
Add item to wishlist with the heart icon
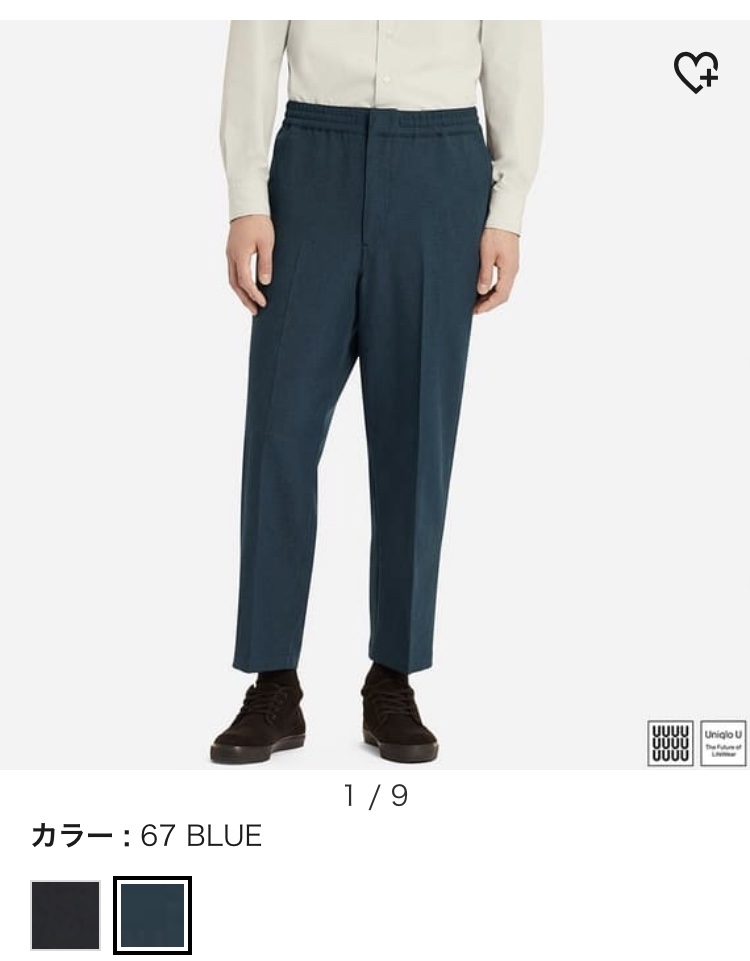[x=696, y=72]
